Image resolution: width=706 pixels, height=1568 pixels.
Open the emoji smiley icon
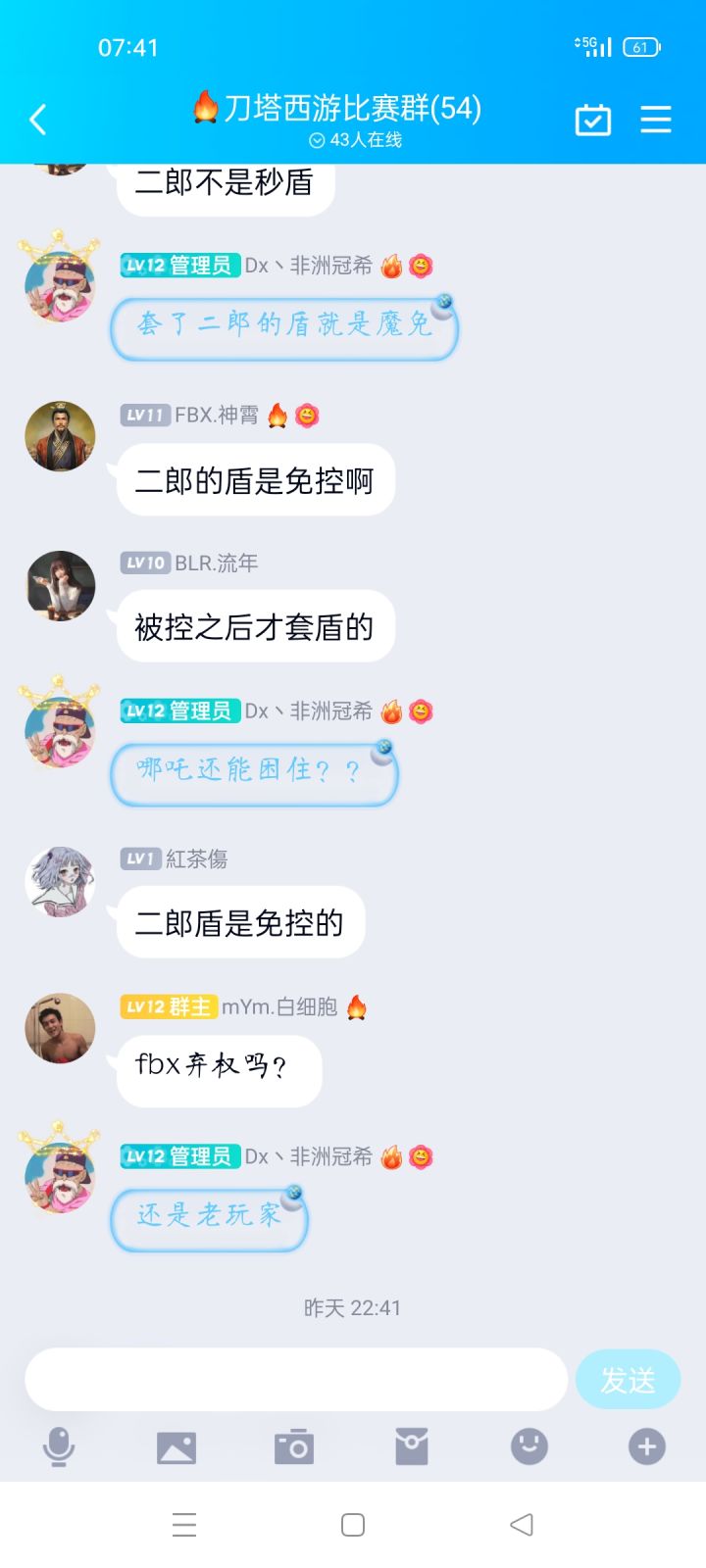pos(529,1445)
